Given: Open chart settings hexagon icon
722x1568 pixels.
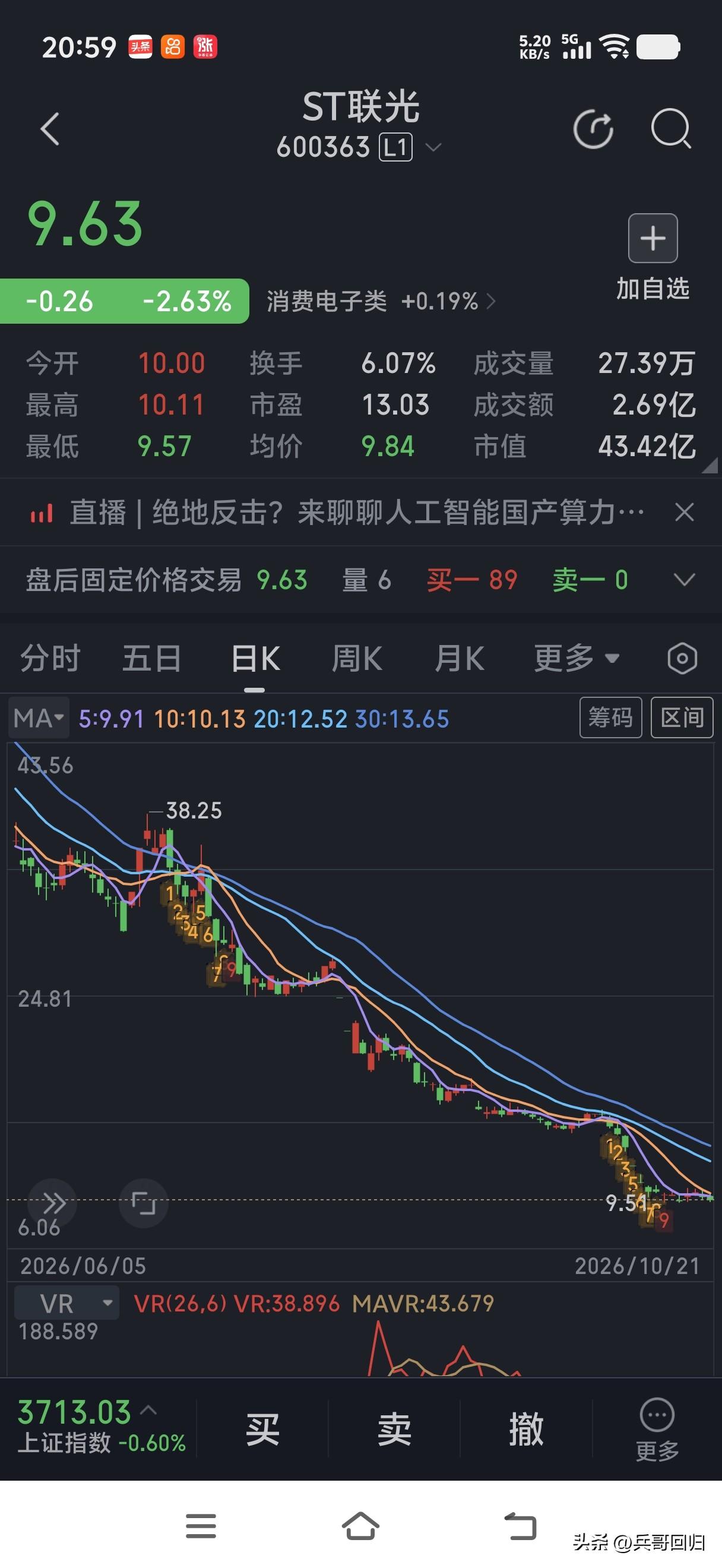Looking at the screenshot, I should click(682, 659).
